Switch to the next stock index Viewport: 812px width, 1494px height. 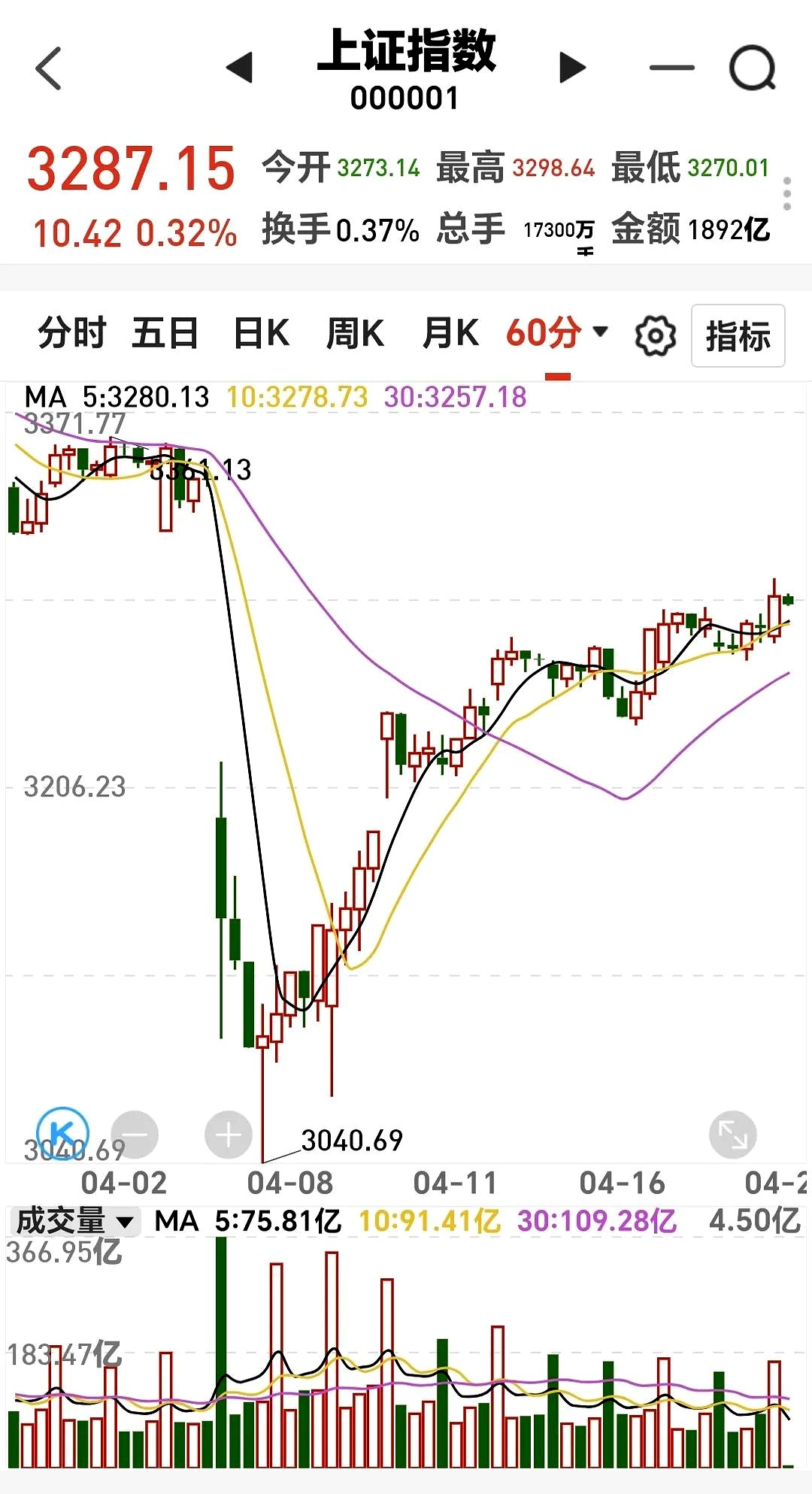pyautogui.click(x=572, y=68)
